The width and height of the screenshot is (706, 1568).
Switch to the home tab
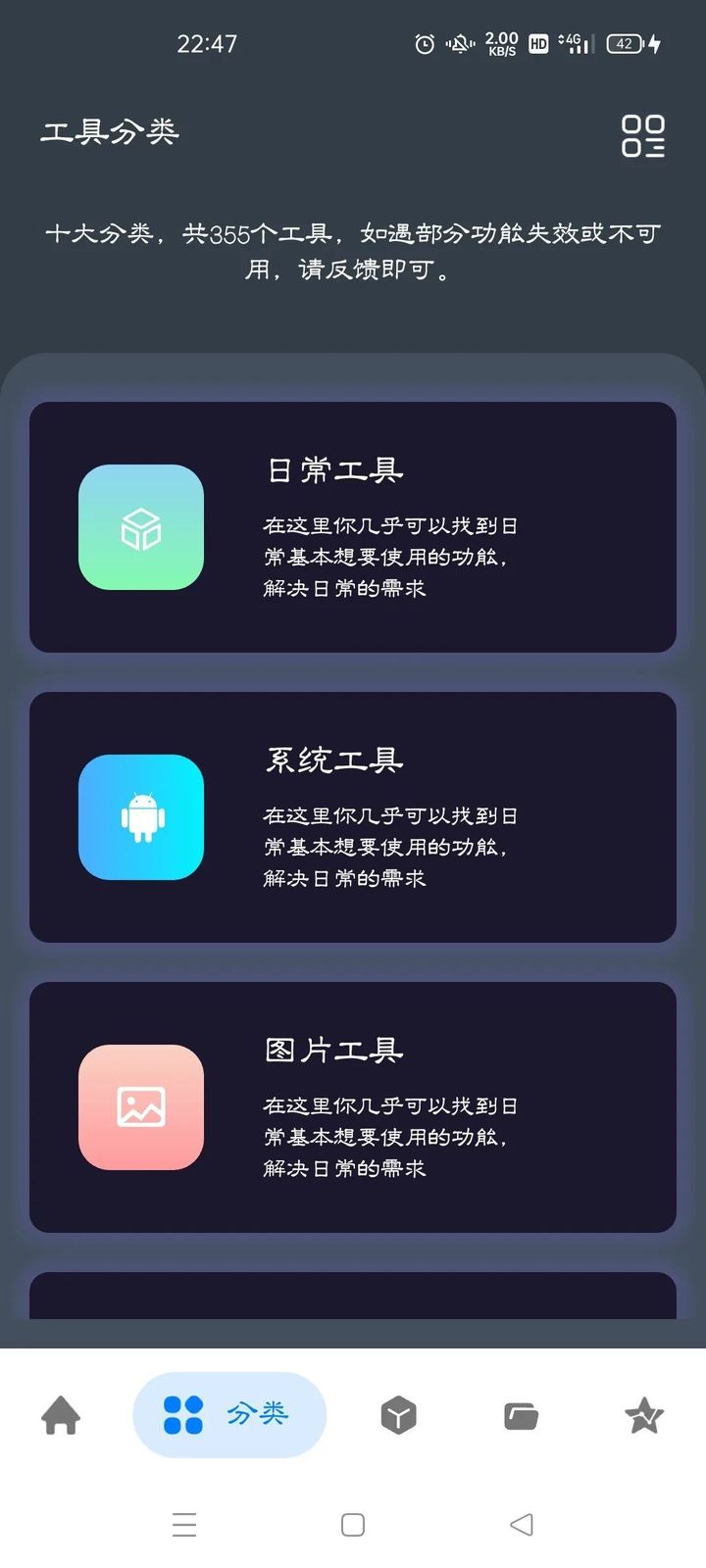(x=61, y=1415)
